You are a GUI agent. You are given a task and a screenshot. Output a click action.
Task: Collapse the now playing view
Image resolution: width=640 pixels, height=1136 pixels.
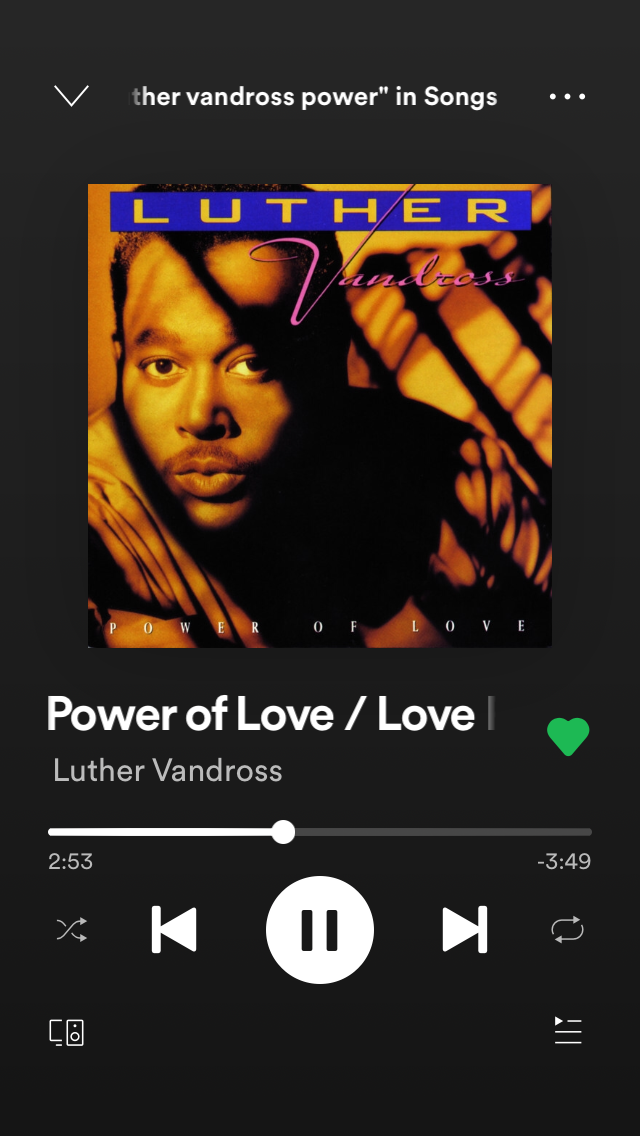coord(71,96)
